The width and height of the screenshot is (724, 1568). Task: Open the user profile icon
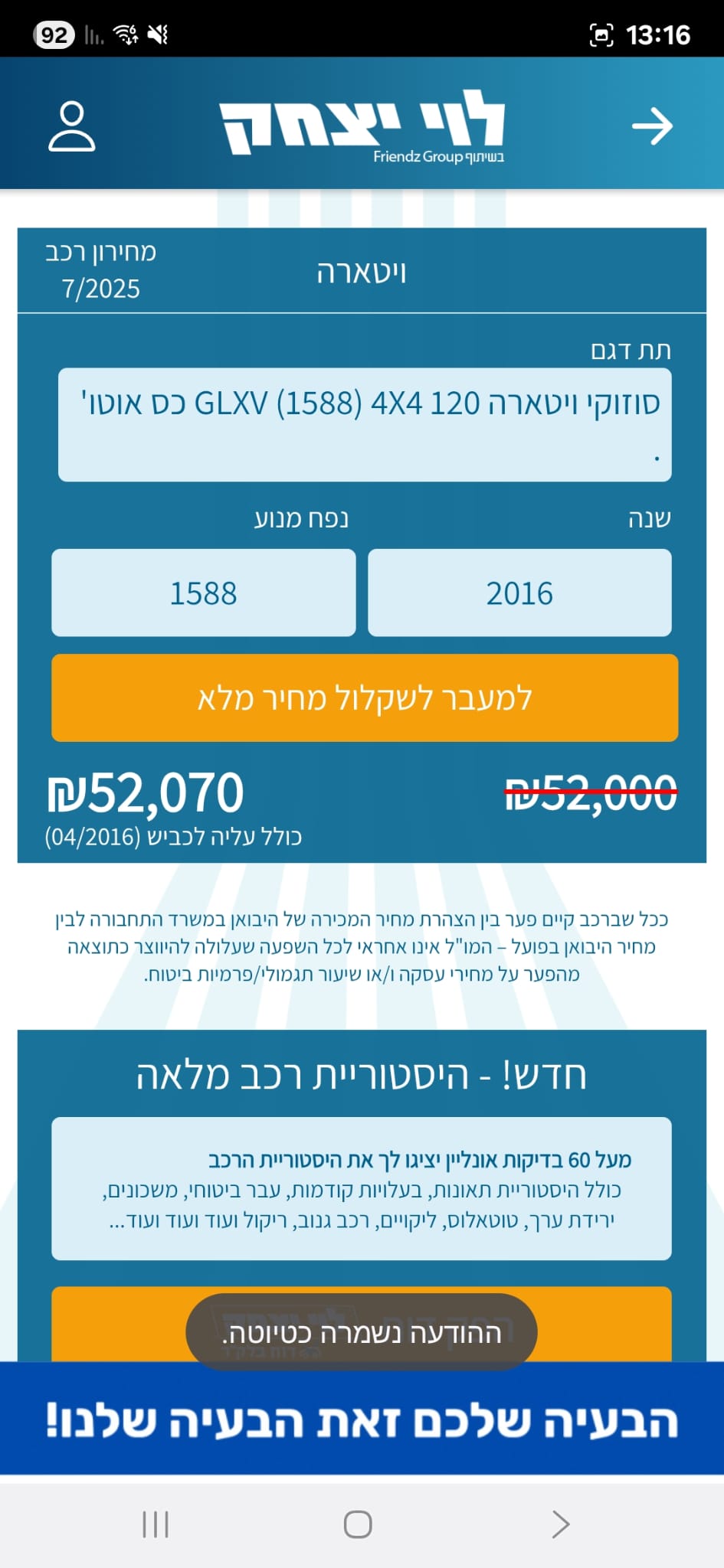coord(72,126)
